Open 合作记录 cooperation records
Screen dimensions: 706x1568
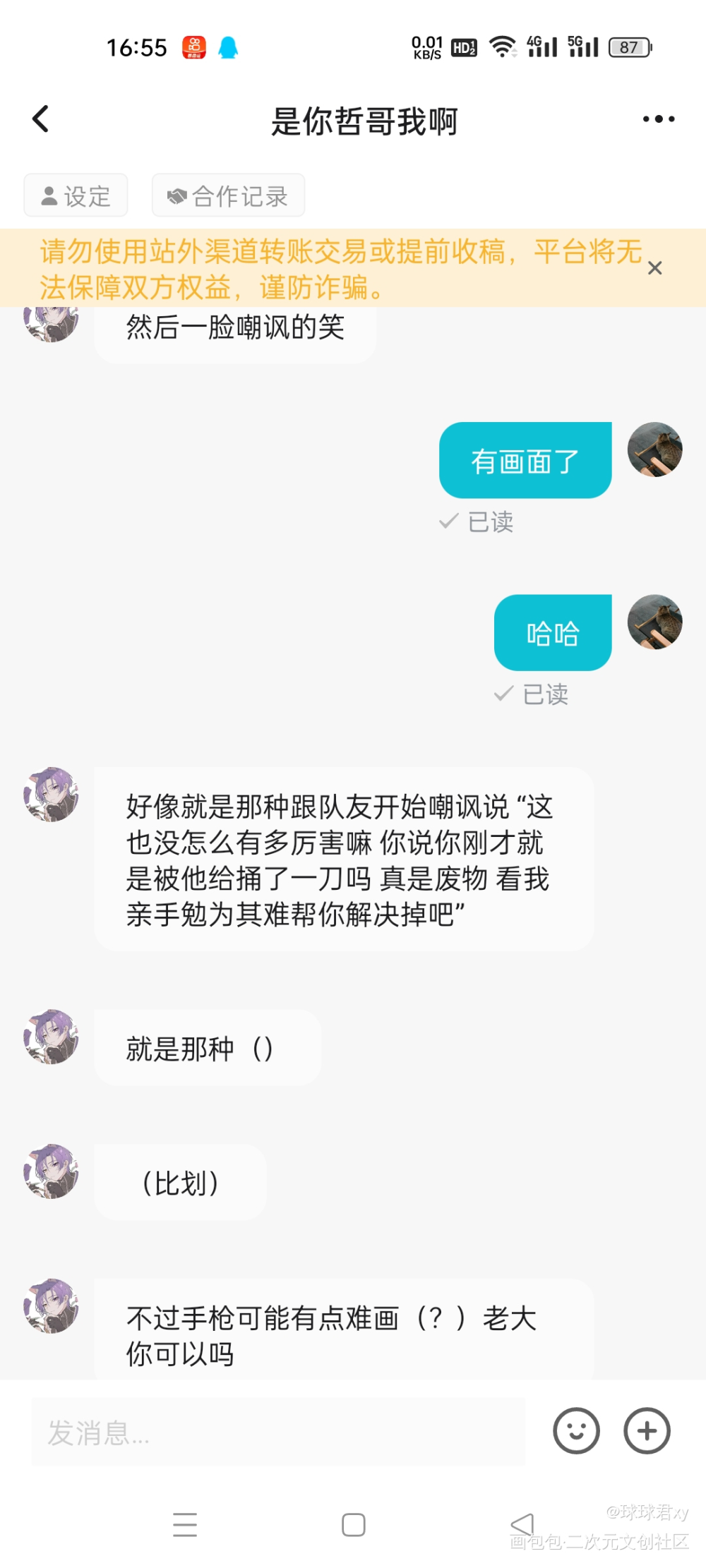coord(228,195)
